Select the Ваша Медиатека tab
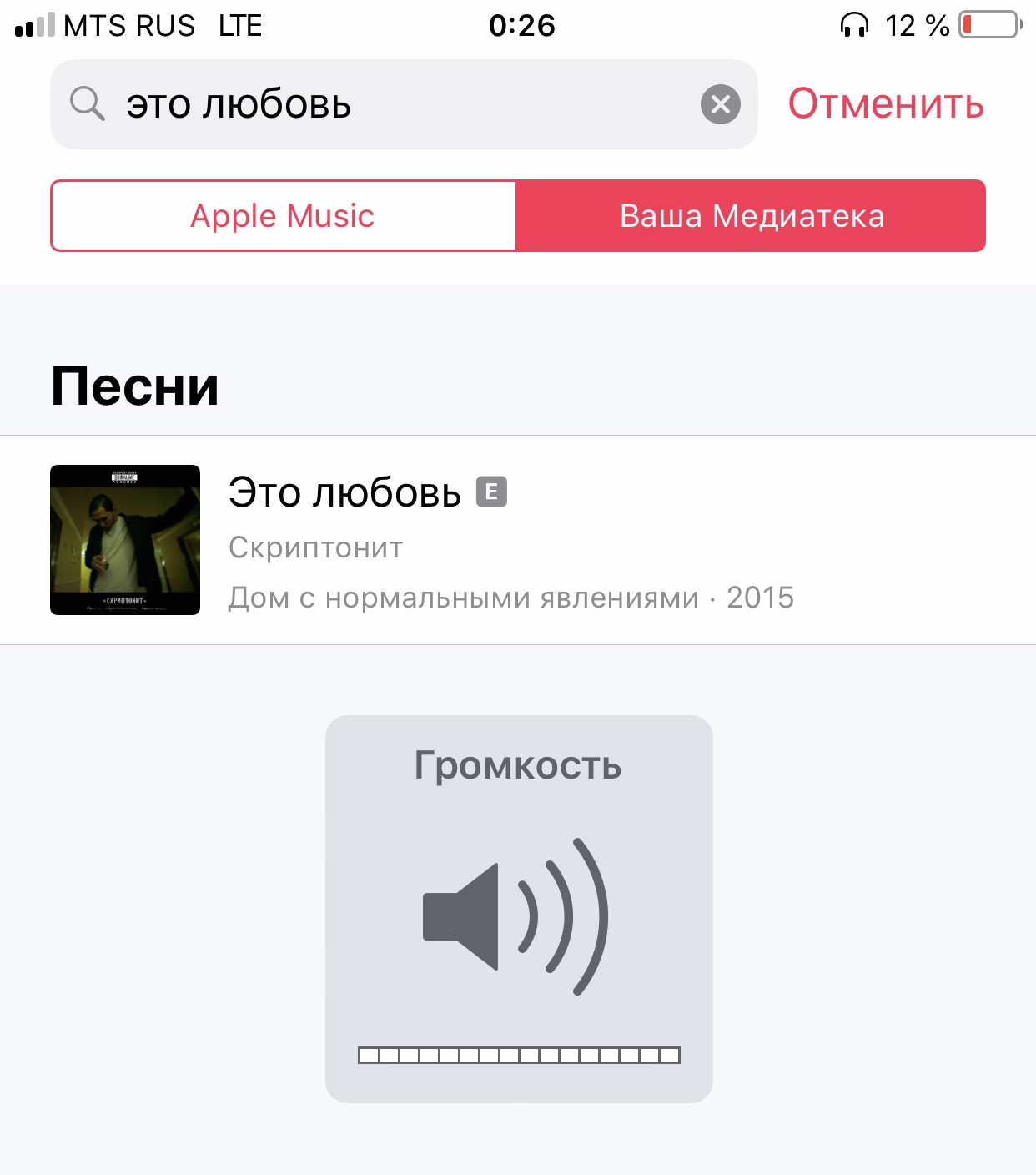Screen dimensions: 1036x1175 (x=751, y=216)
